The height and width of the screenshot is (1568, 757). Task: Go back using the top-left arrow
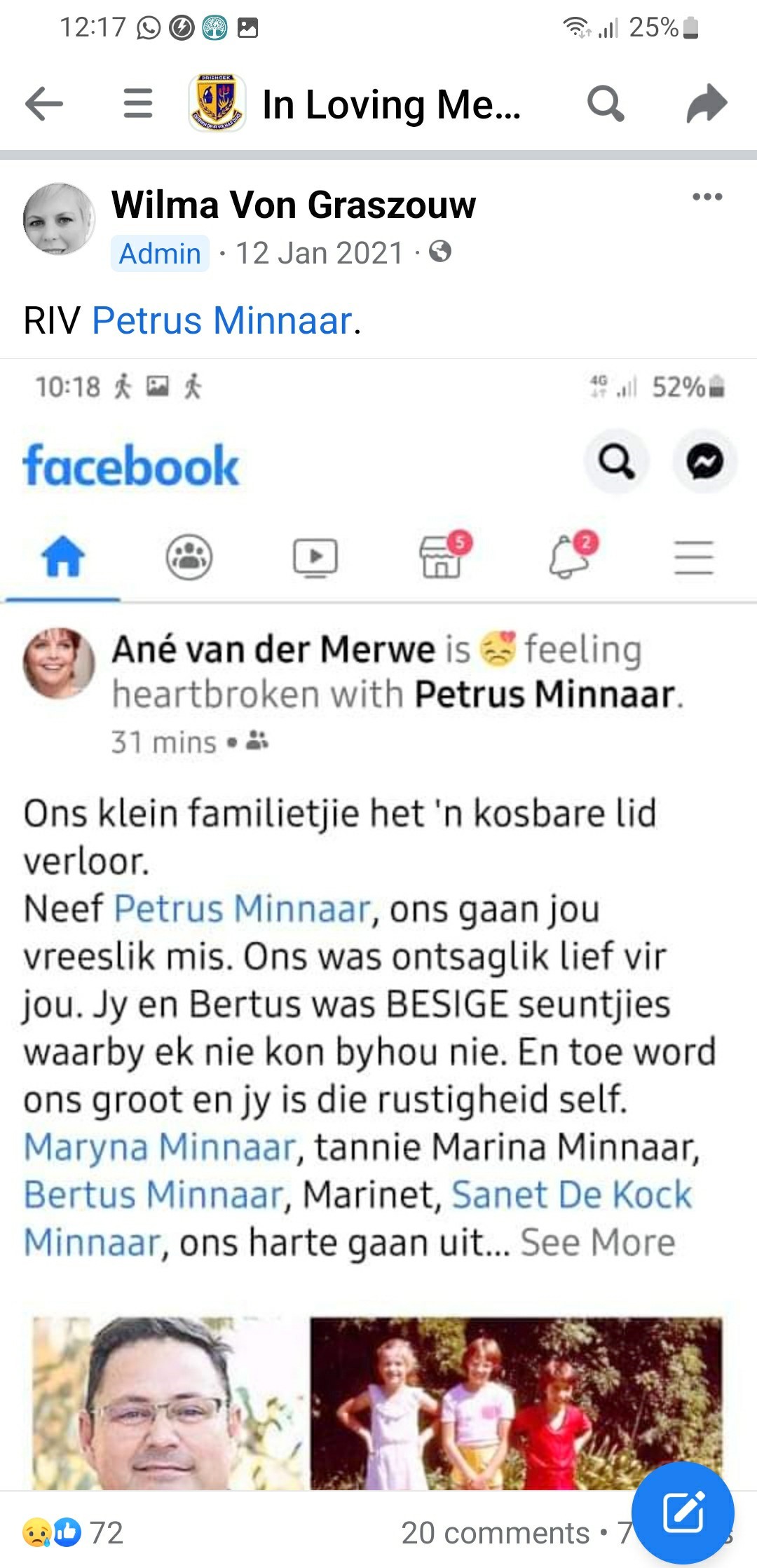pos(44,104)
